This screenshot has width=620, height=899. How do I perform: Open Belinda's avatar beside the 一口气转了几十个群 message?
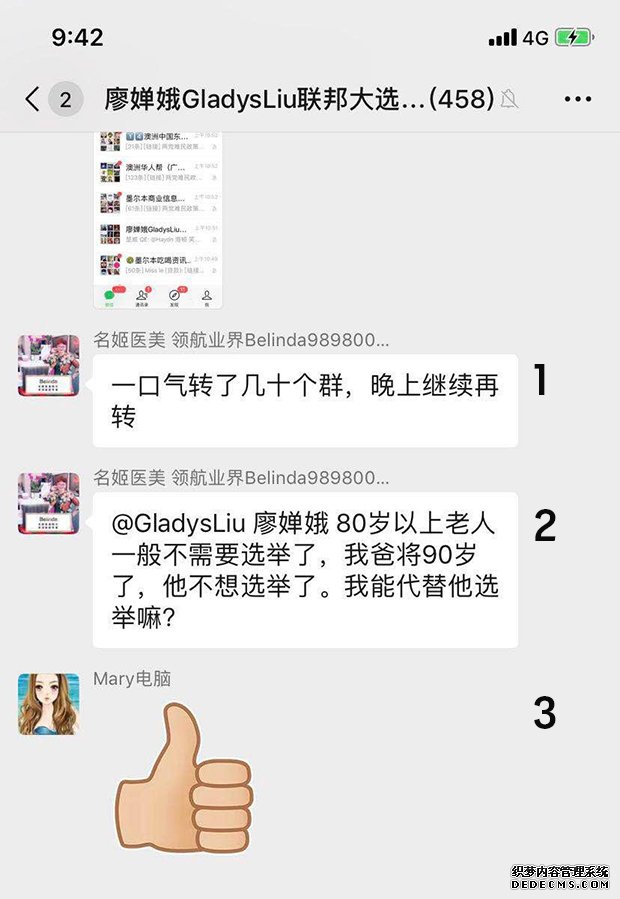(48, 366)
